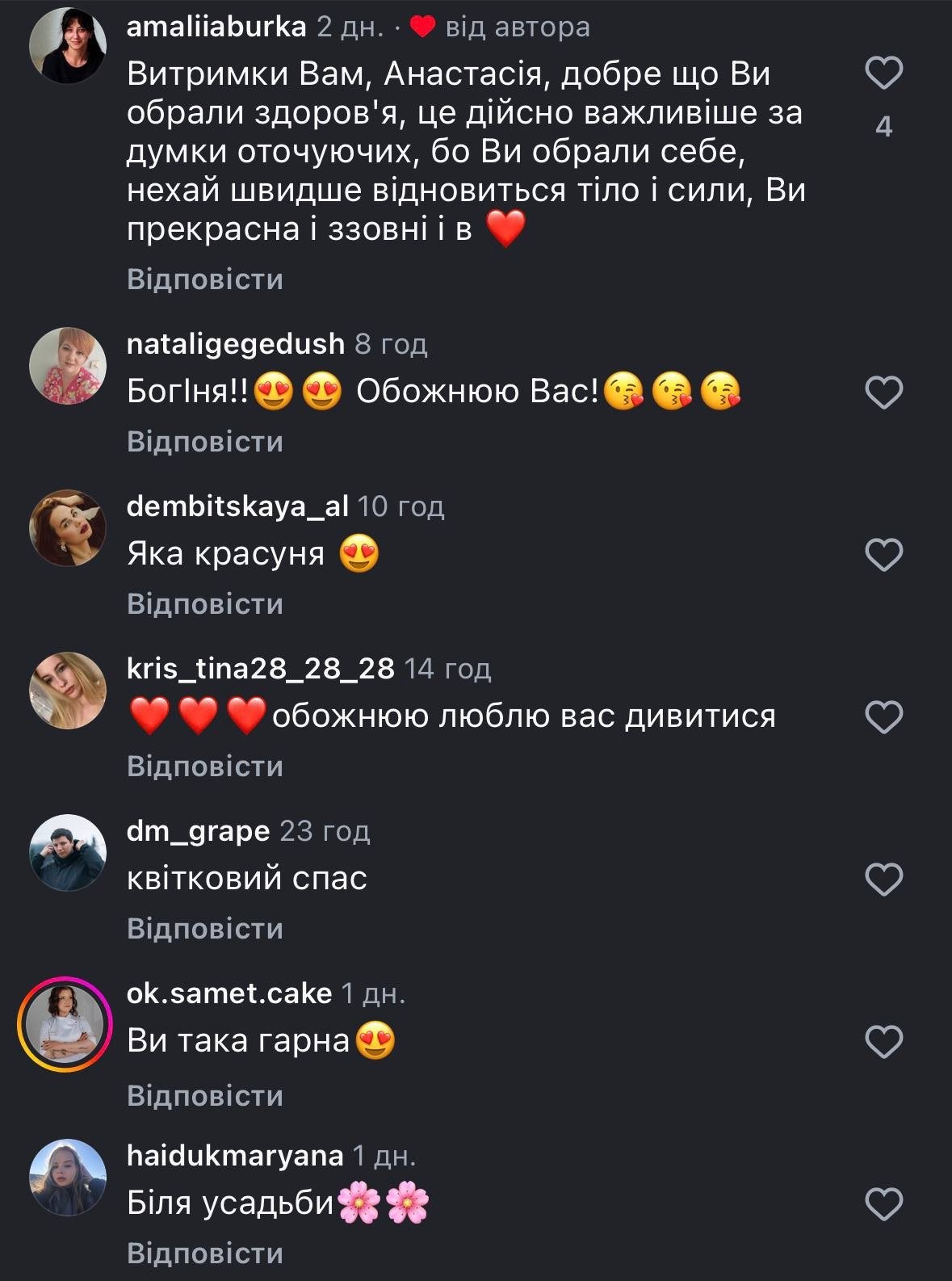
Task: Open kris_tina28_28_28's profile via username
Action: (260, 669)
